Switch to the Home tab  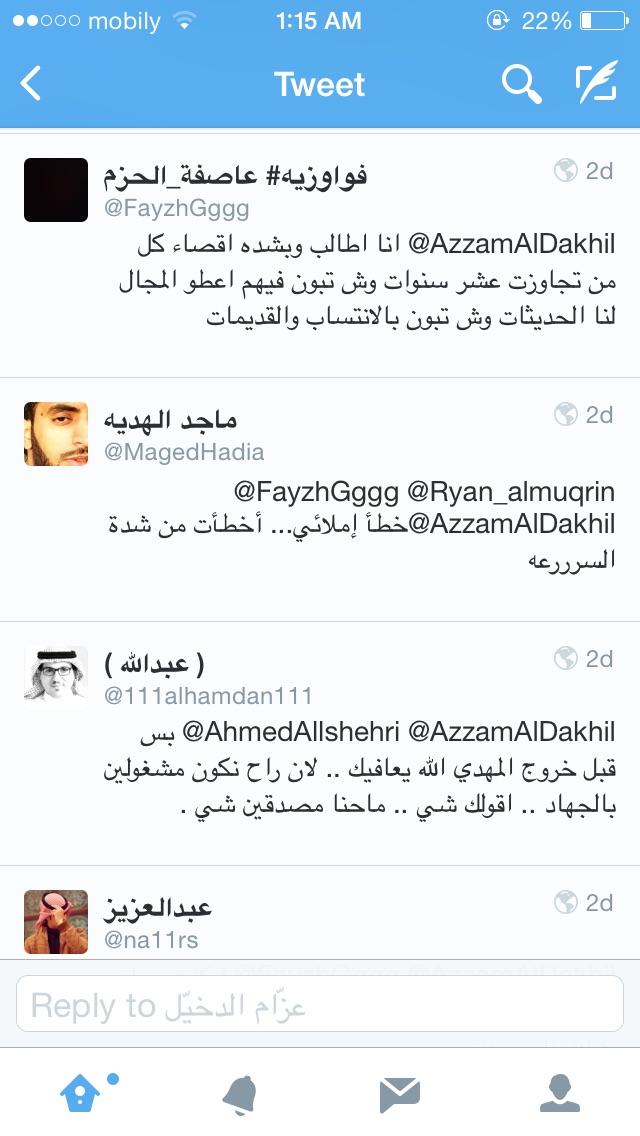coord(80,1093)
